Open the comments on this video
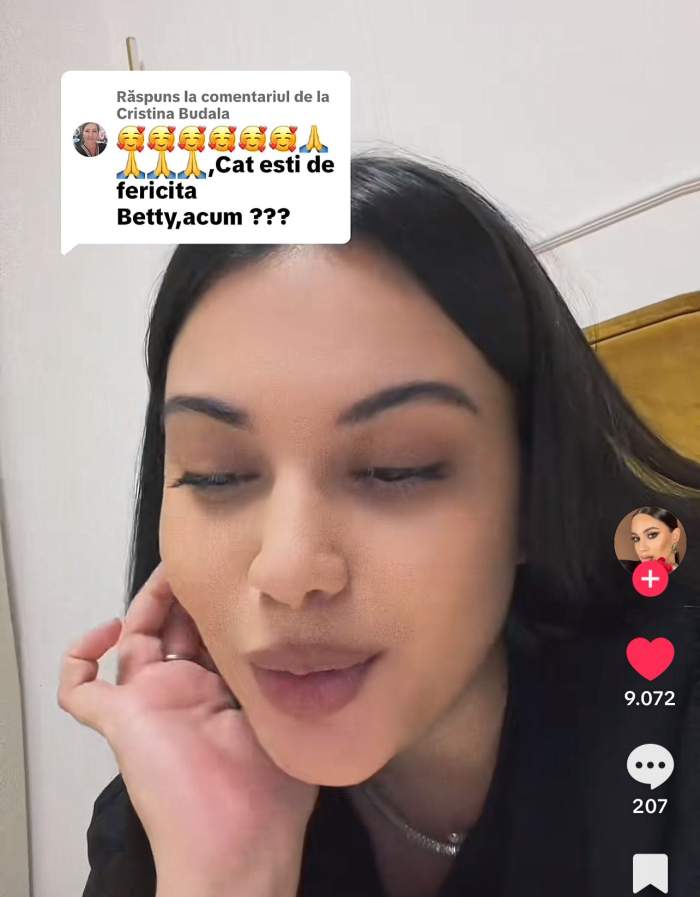The width and height of the screenshot is (700, 897). [650, 766]
